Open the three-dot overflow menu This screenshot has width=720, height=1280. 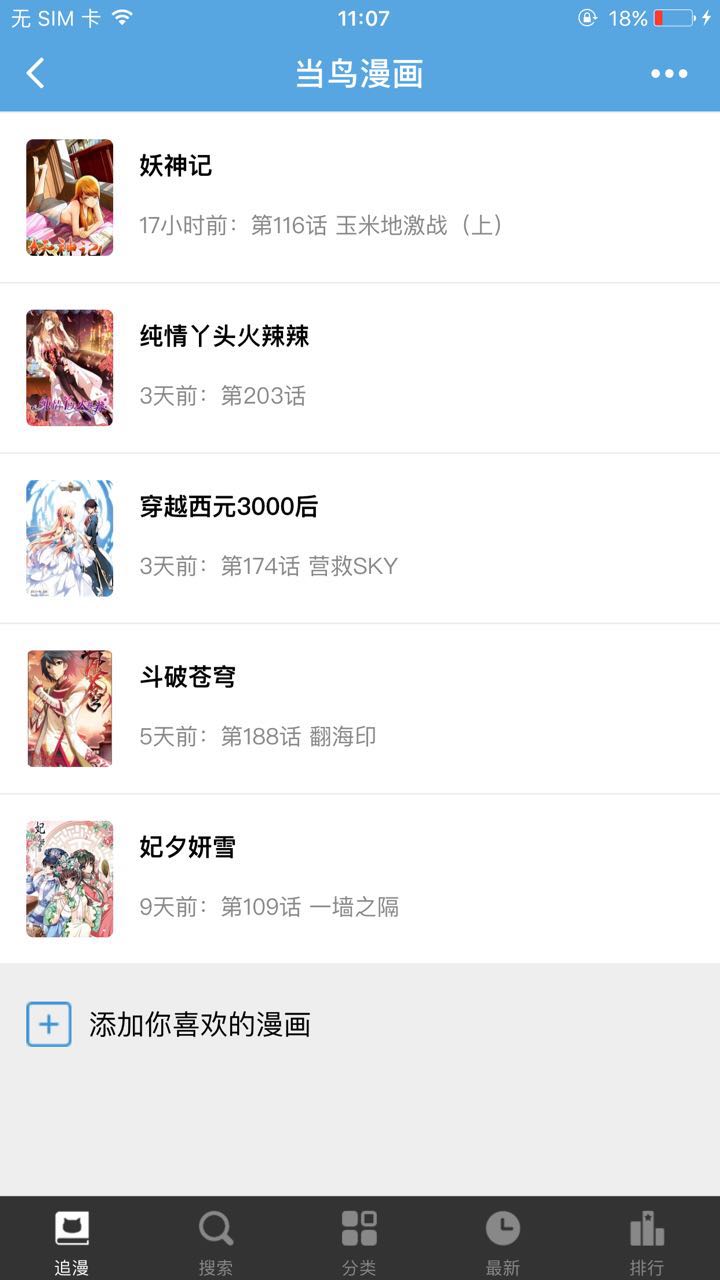[x=669, y=73]
